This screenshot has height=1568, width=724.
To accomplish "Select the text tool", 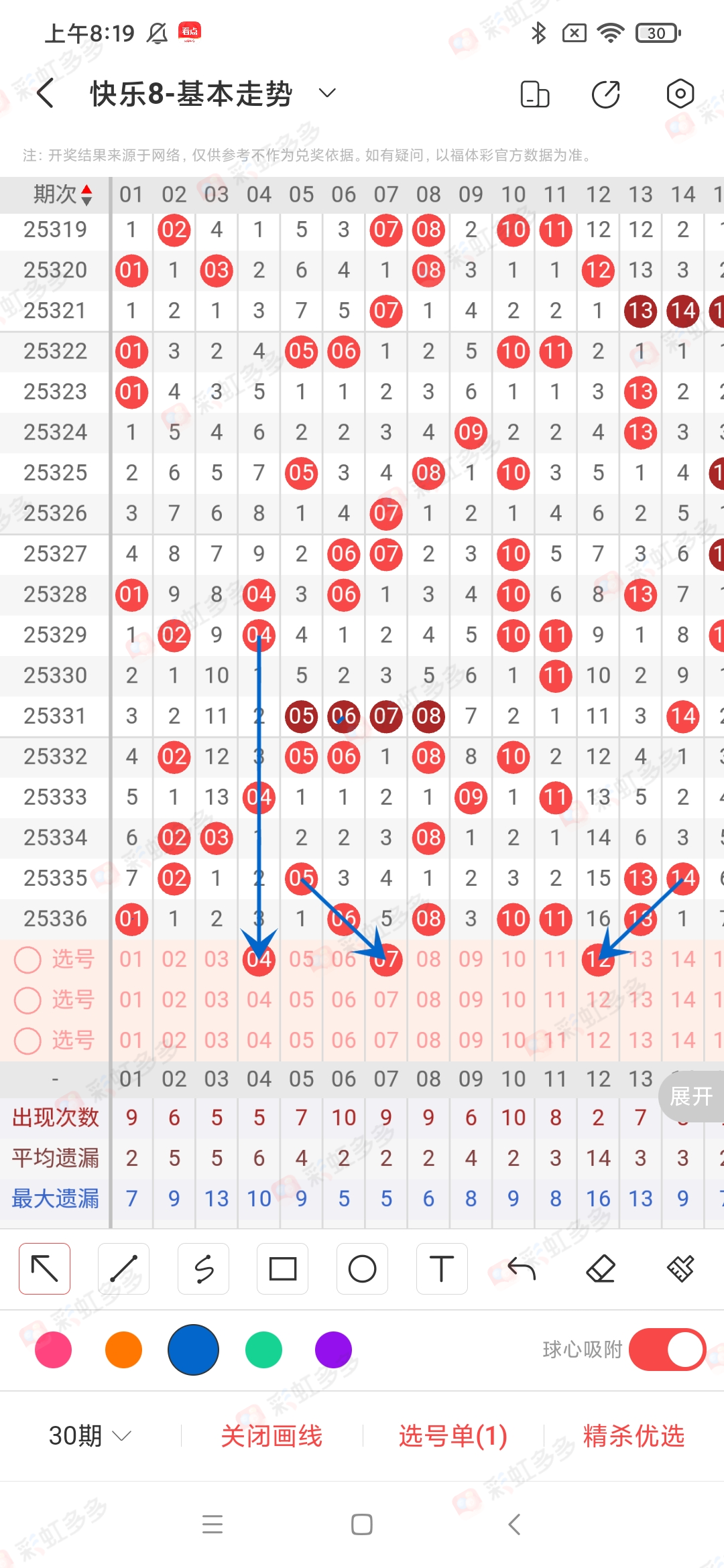I will click(x=442, y=1268).
